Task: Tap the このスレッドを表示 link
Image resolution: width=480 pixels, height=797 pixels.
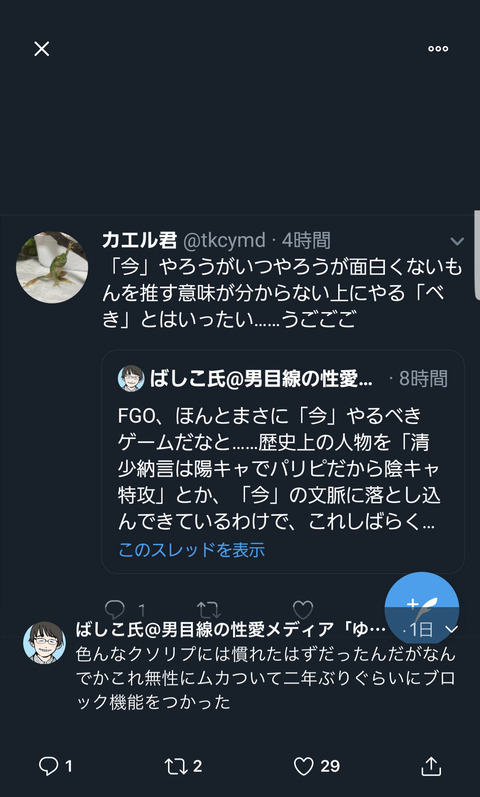Action: [192, 549]
